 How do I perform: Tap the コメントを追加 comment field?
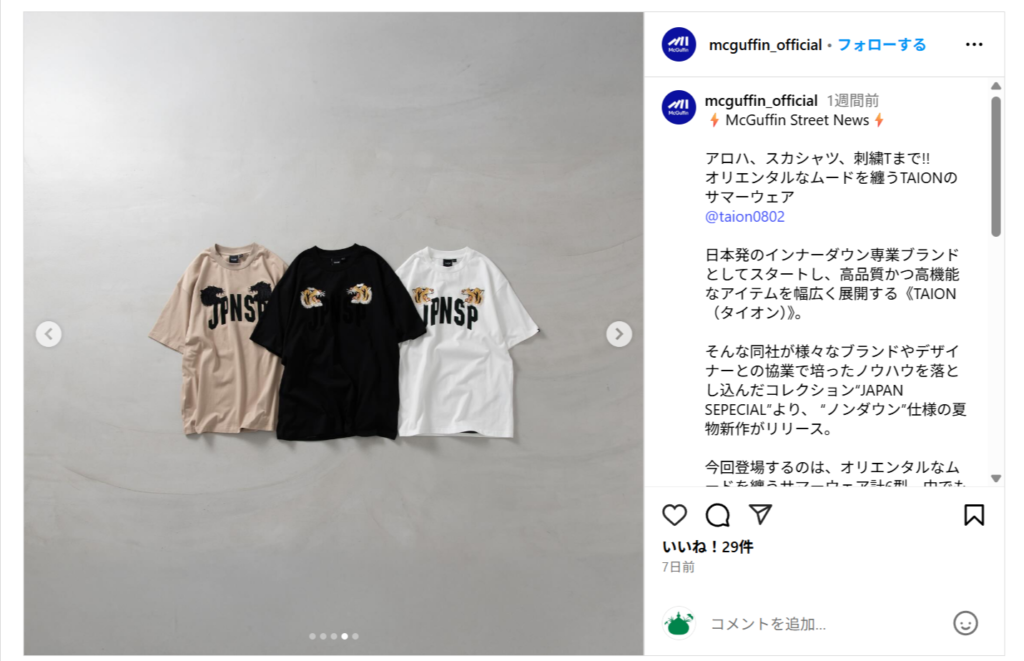point(820,624)
